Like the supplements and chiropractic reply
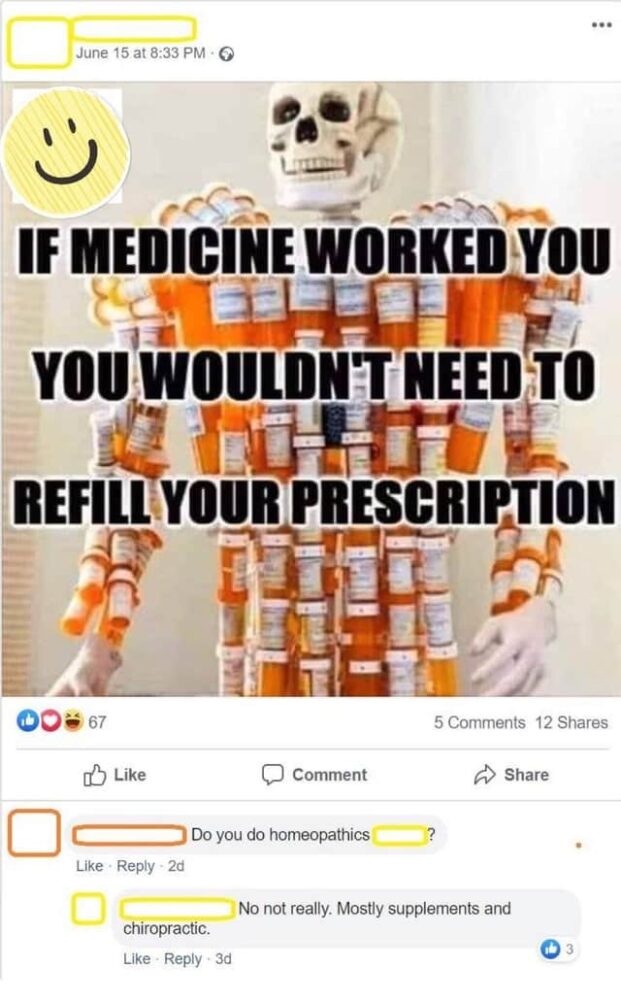Image resolution: width=621 pixels, height=1000 pixels. [136, 959]
